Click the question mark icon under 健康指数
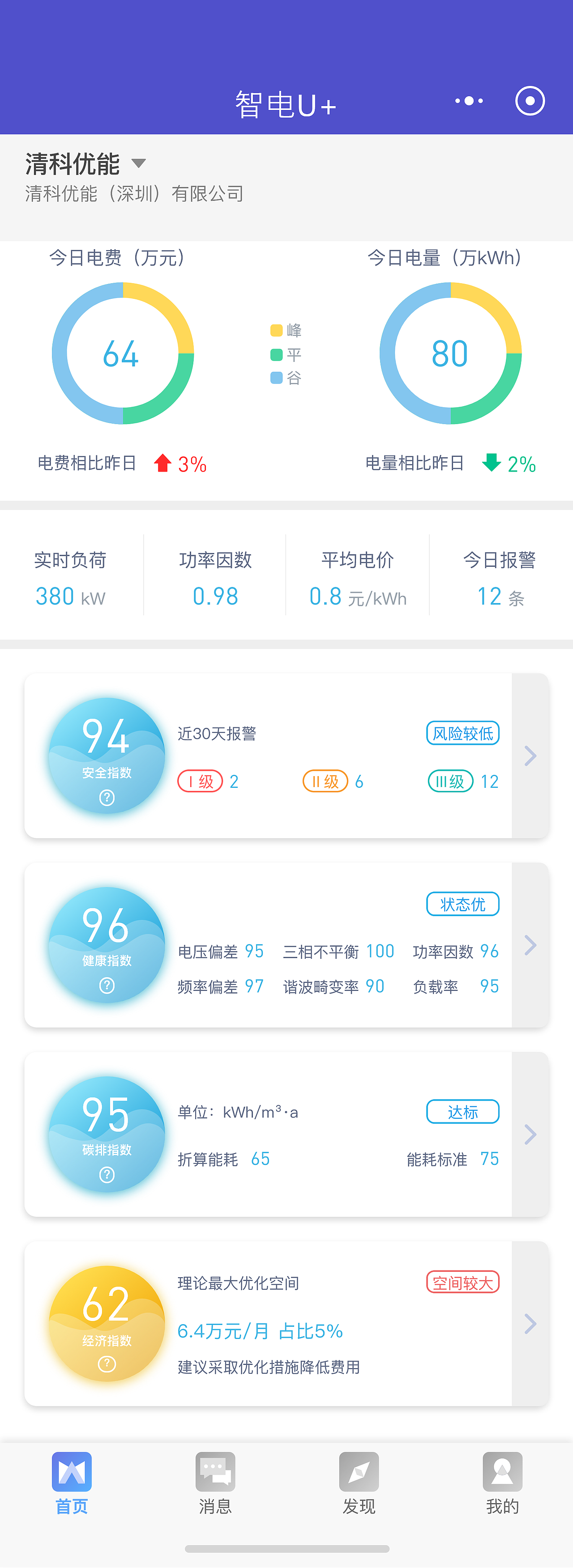 [x=107, y=986]
